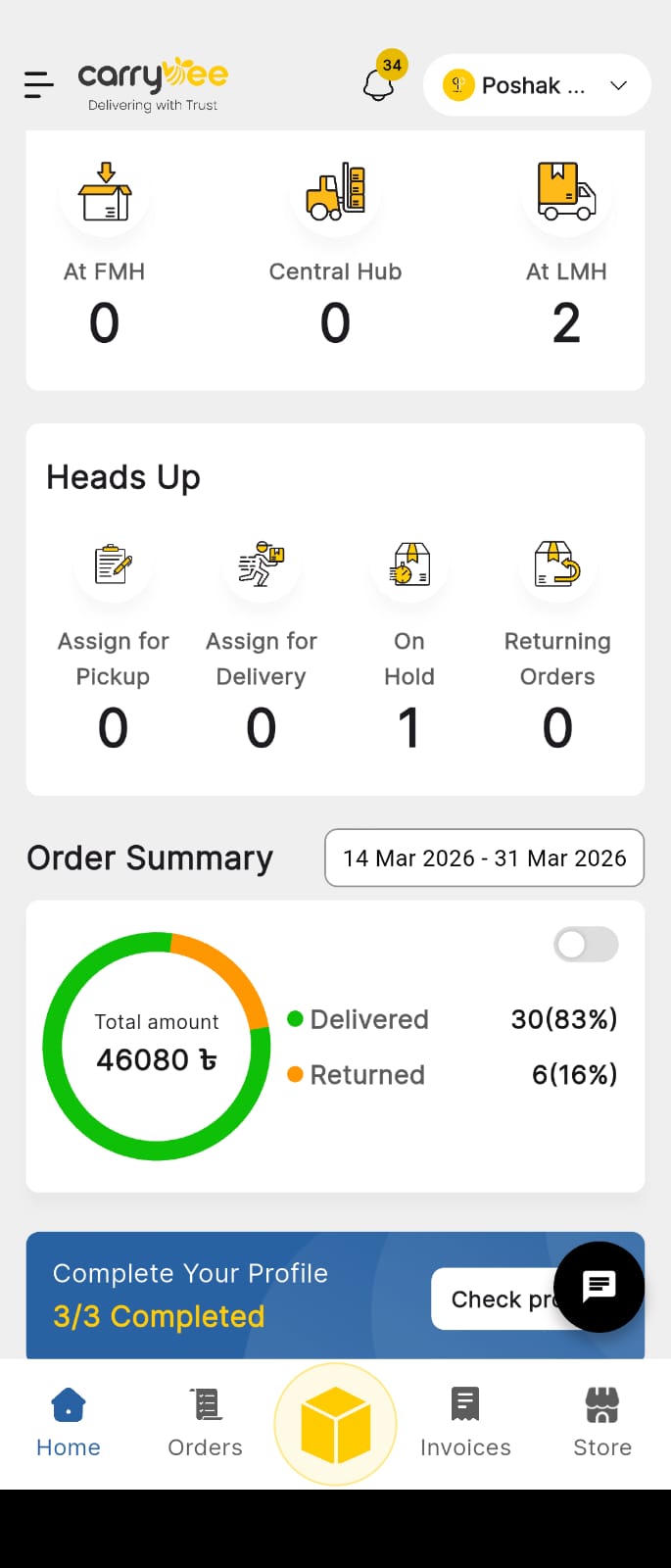Switch to the Invoices tab
Image resolution: width=671 pixels, height=1568 pixels.
[465, 1423]
